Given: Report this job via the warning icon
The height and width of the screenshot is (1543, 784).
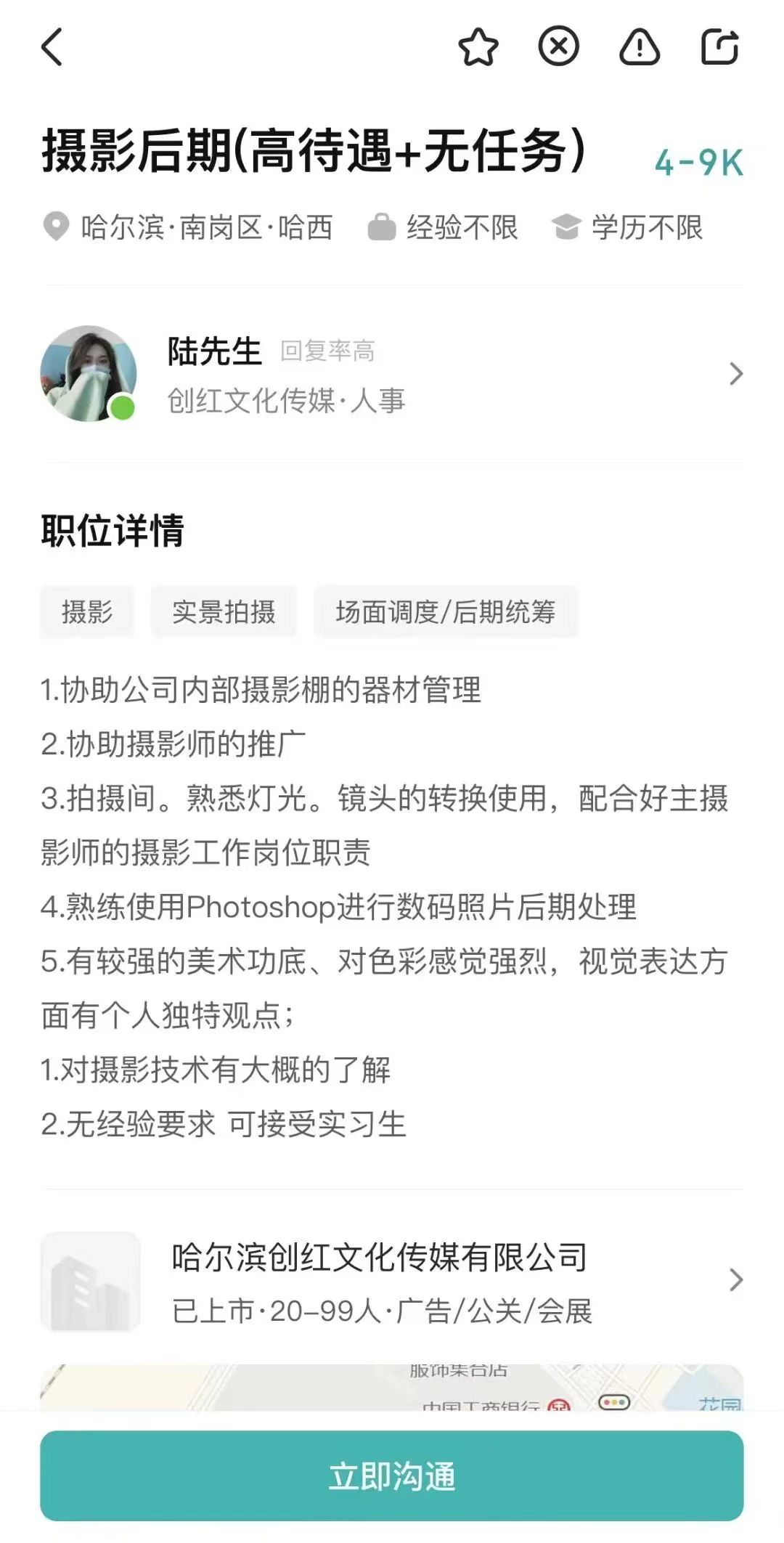Looking at the screenshot, I should (639, 48).
